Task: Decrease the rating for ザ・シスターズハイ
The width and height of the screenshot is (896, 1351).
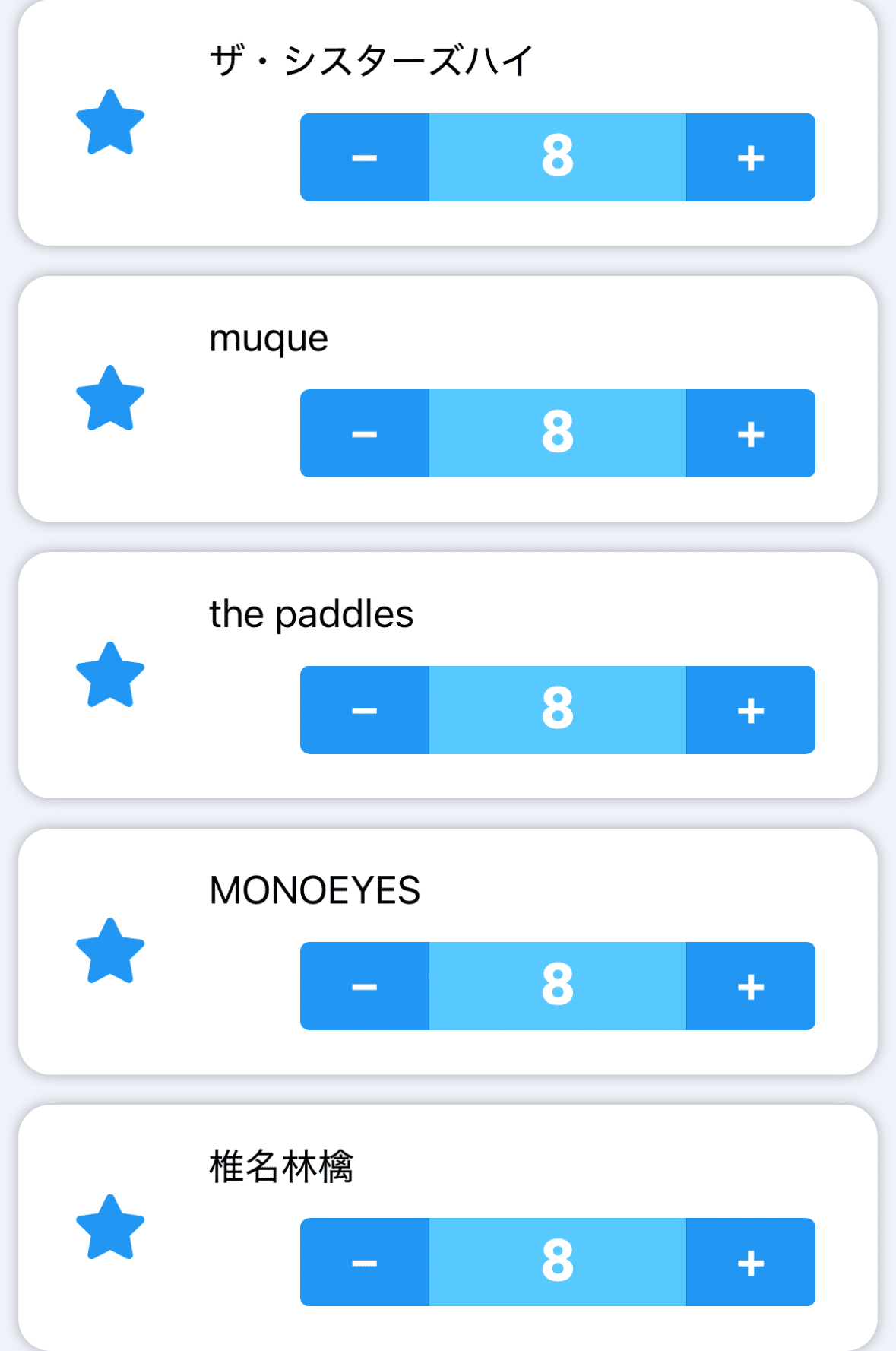Action: click(x=365, y=157)
